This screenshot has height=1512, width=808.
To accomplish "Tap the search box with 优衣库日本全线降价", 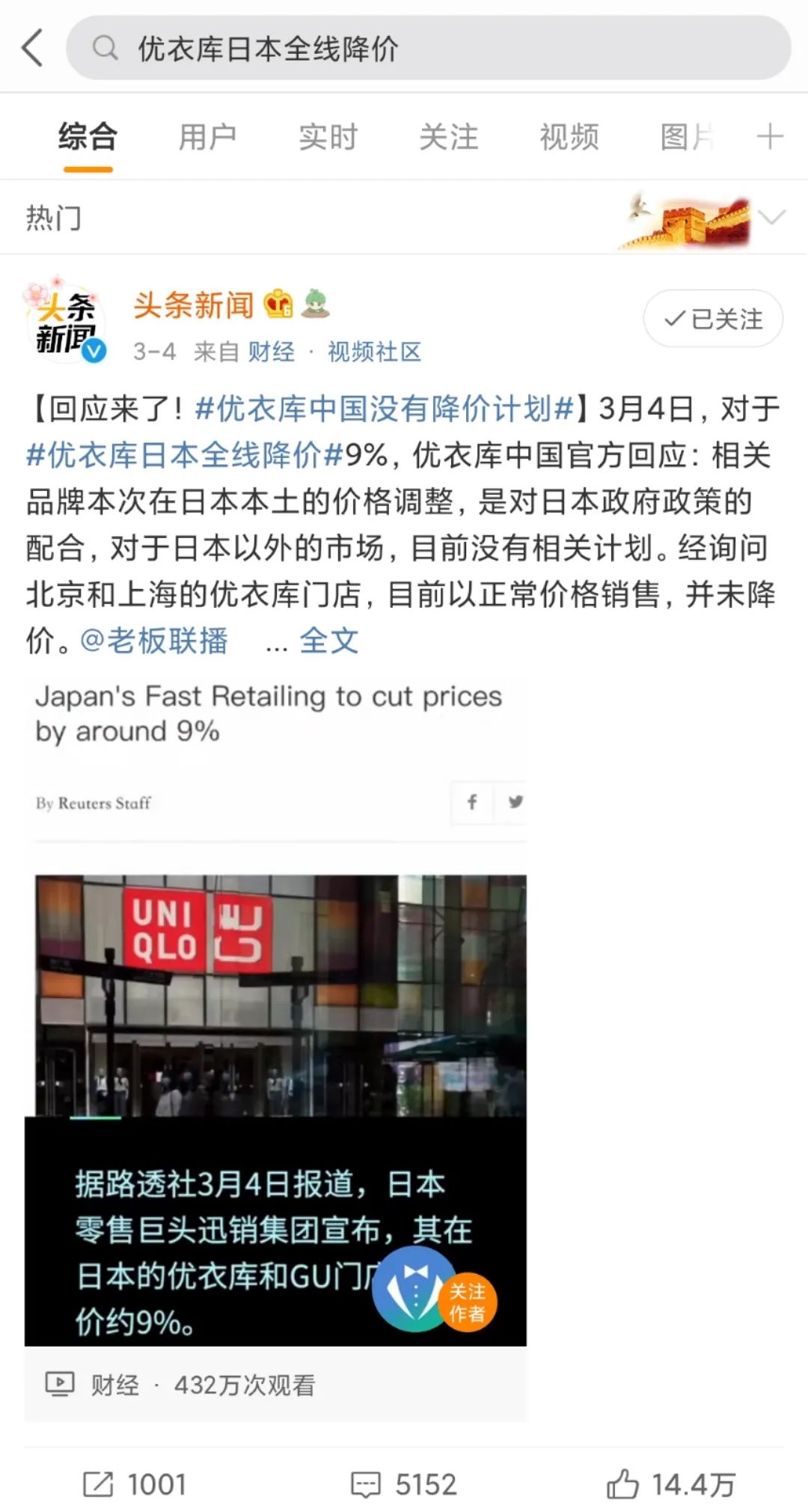I will click(x=428, y=49).
